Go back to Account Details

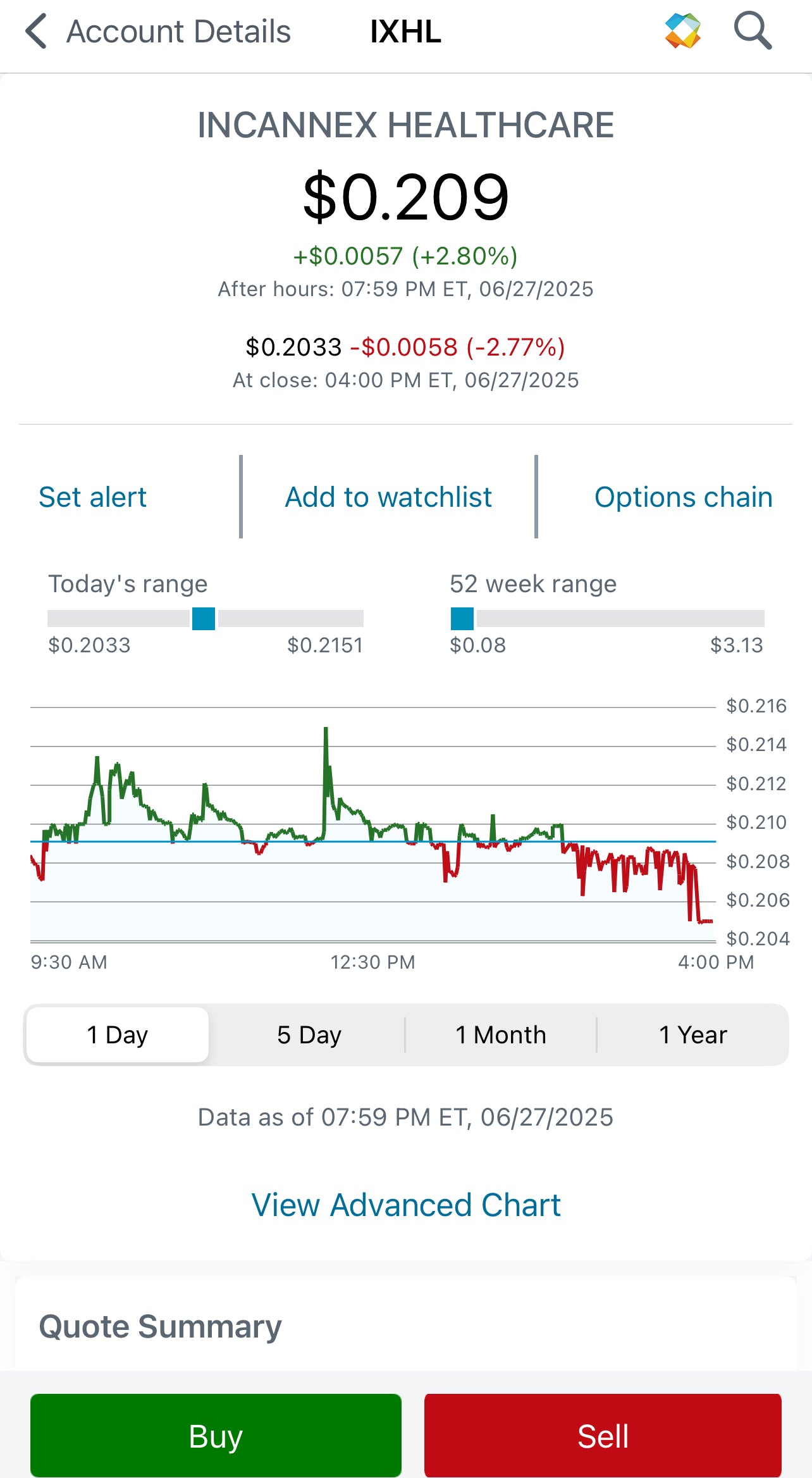pyautogui.click(x=158, y=32)
